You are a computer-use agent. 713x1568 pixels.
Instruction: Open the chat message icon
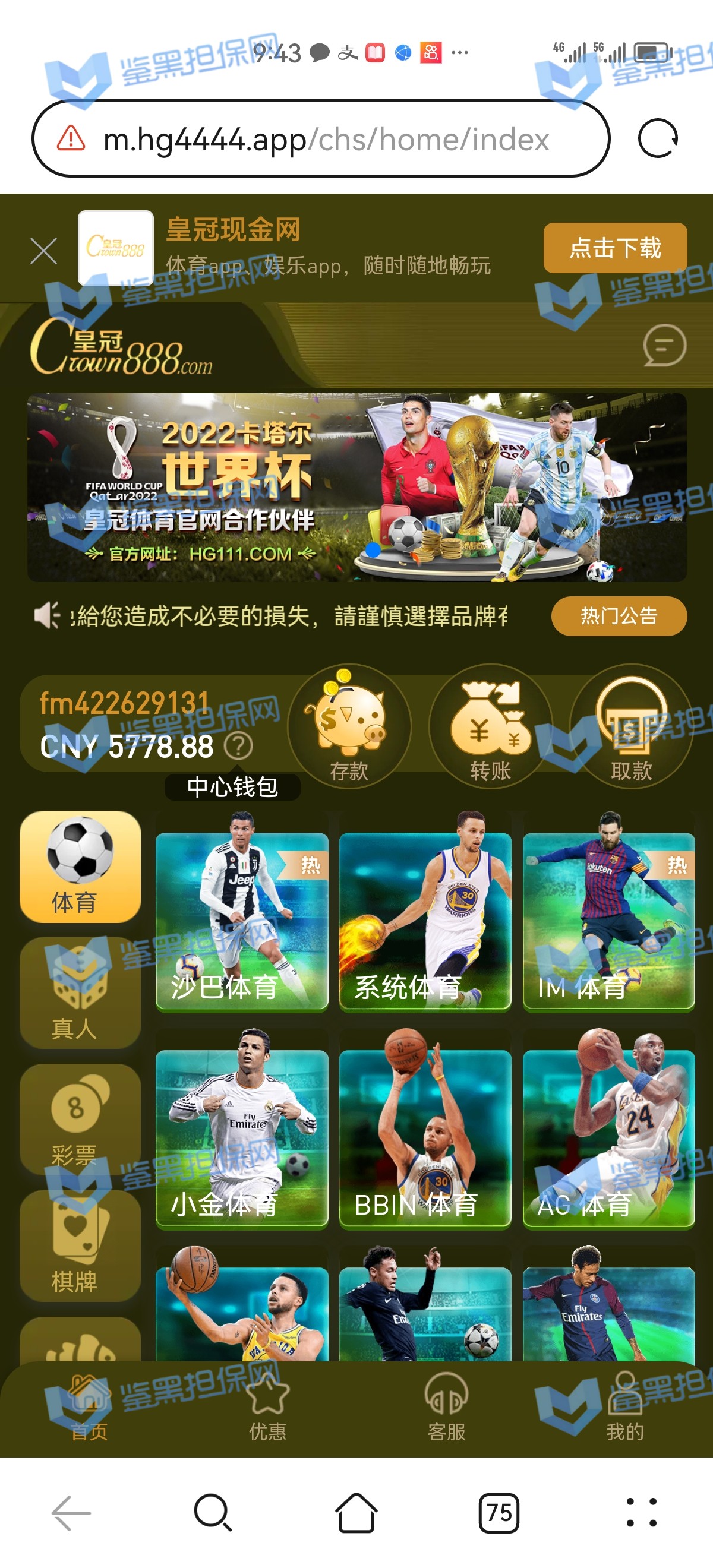(x=664, y=345)
